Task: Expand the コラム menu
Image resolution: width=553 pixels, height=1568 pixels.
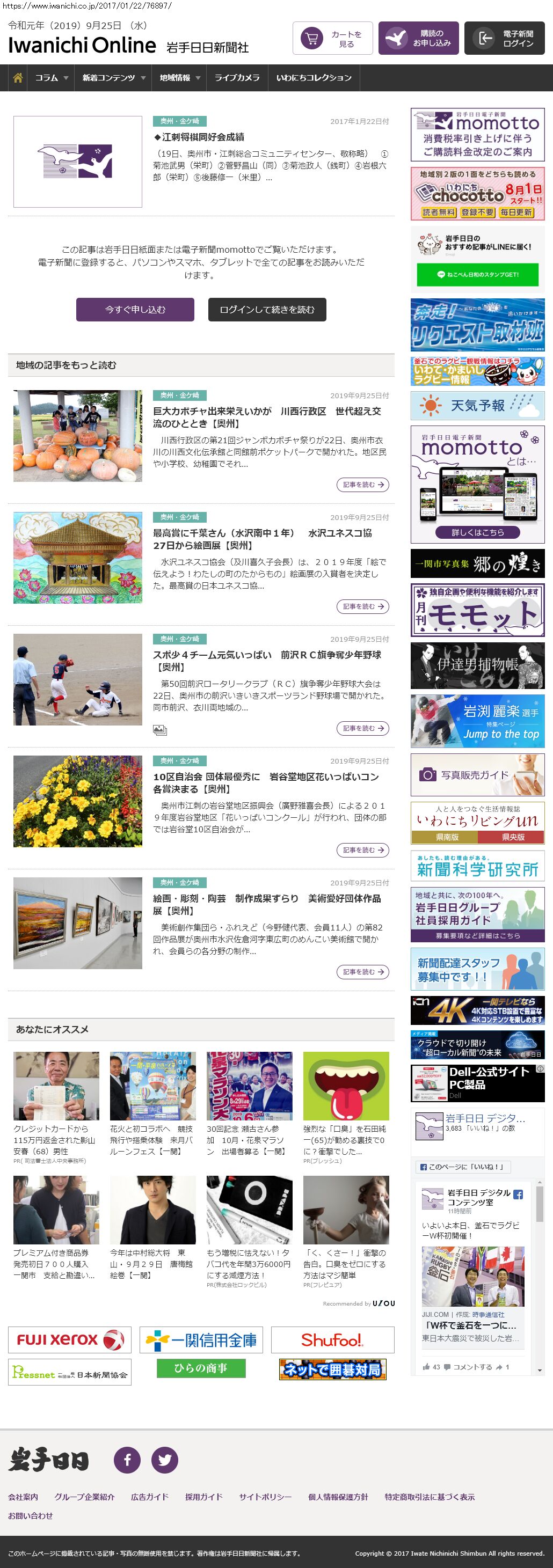Action: [51, 78]
